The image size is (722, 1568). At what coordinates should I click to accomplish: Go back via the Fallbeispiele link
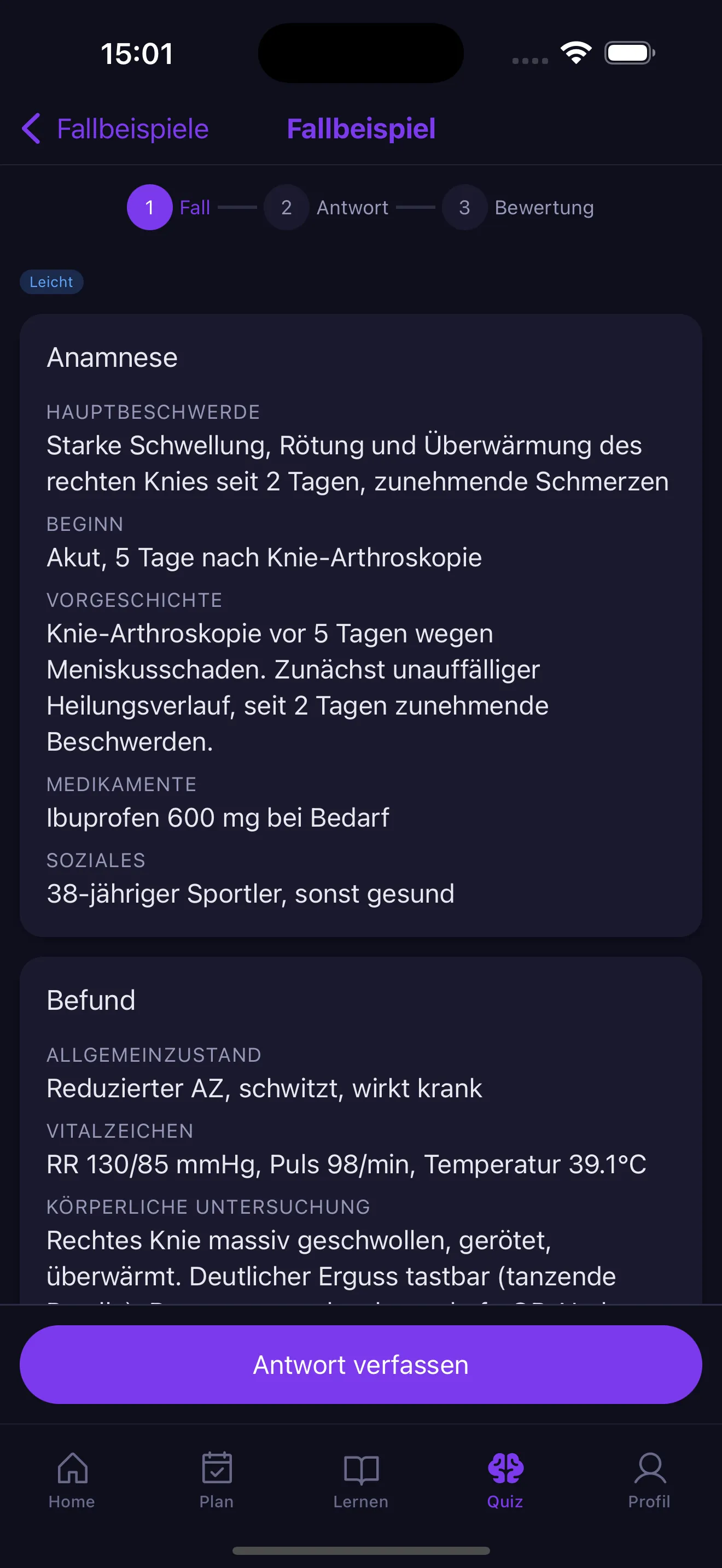132,129
